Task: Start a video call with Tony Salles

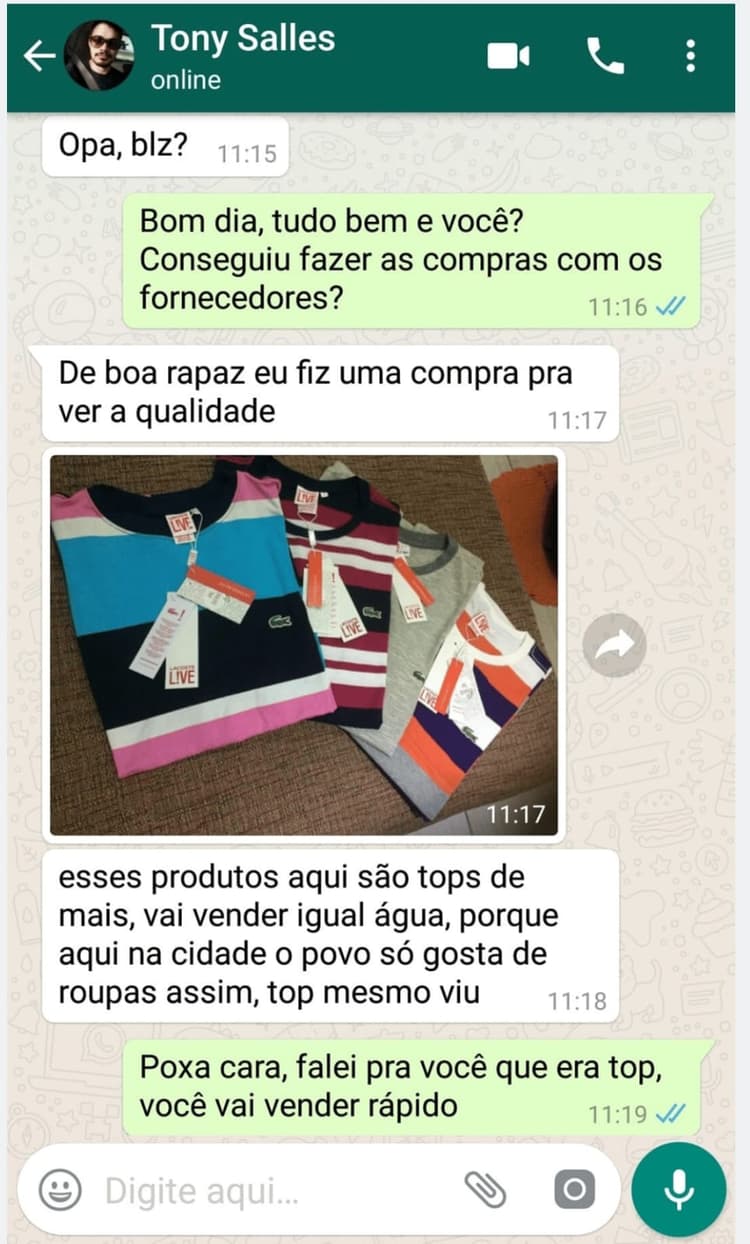Action: point(508,56)
